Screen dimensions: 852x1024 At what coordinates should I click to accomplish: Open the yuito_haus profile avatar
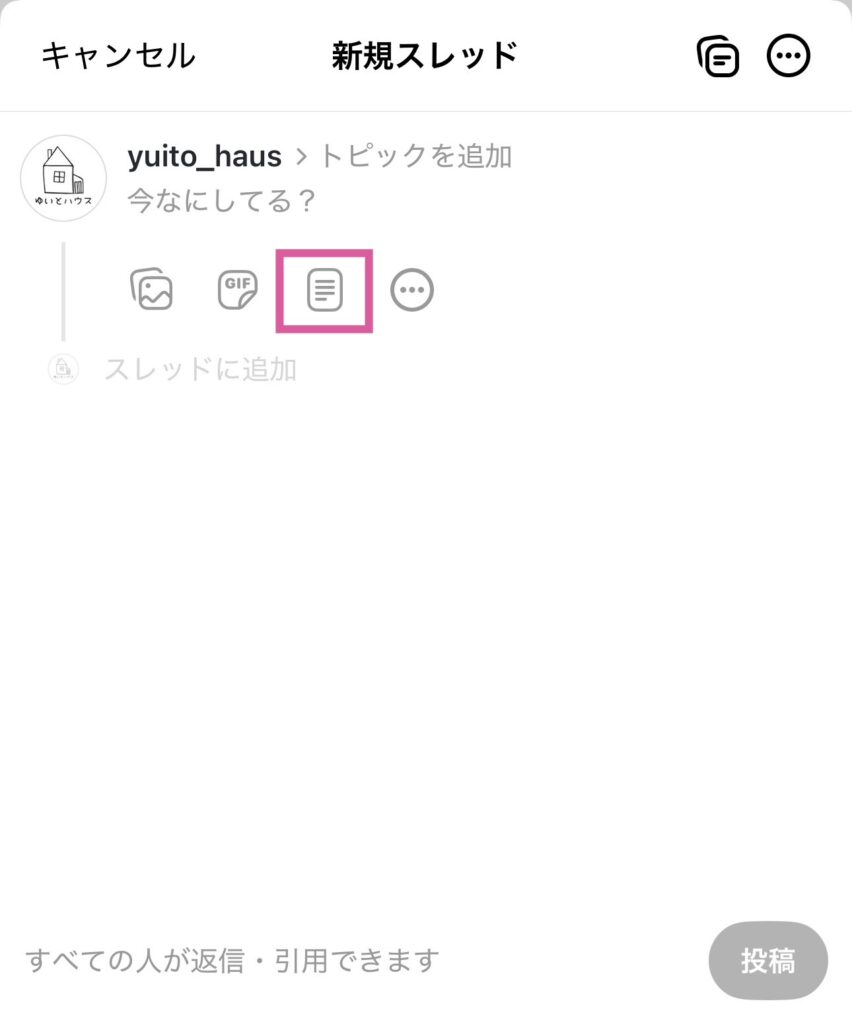click(63, 178)
